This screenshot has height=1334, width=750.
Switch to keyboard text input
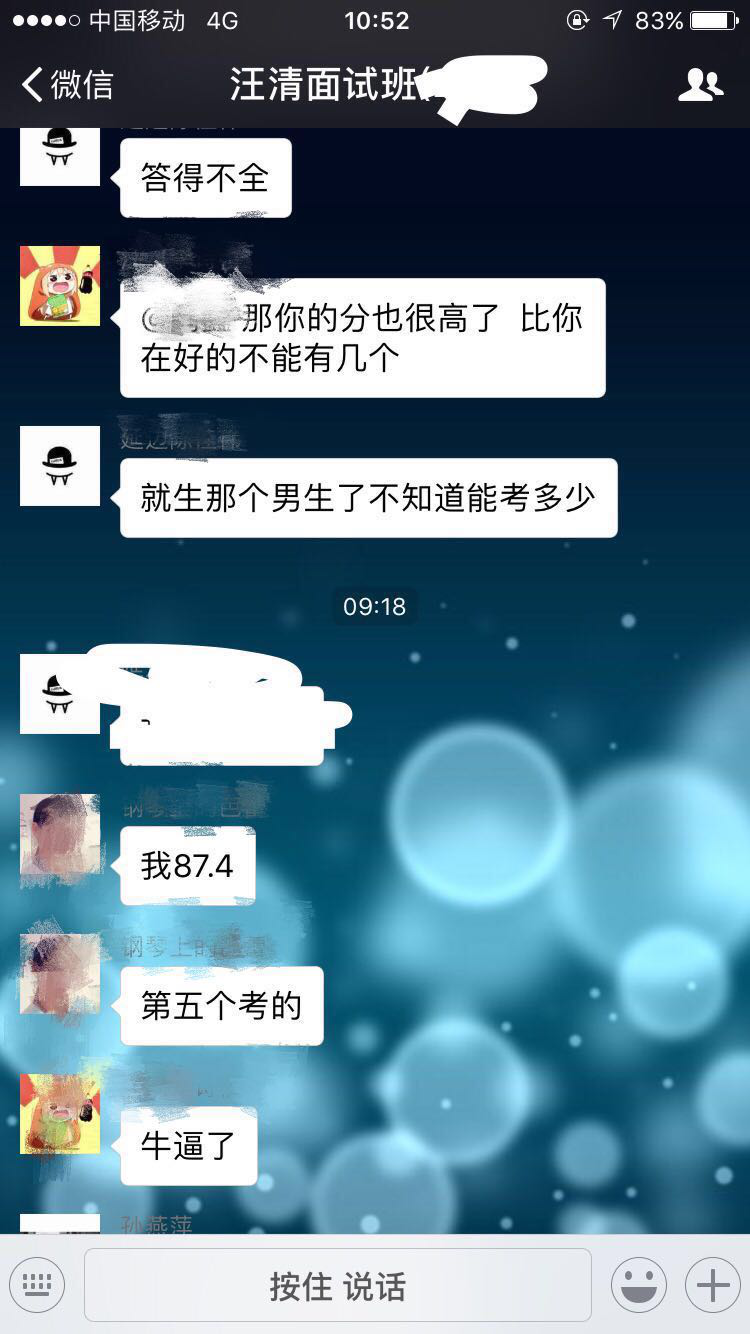coord(37,1285)
